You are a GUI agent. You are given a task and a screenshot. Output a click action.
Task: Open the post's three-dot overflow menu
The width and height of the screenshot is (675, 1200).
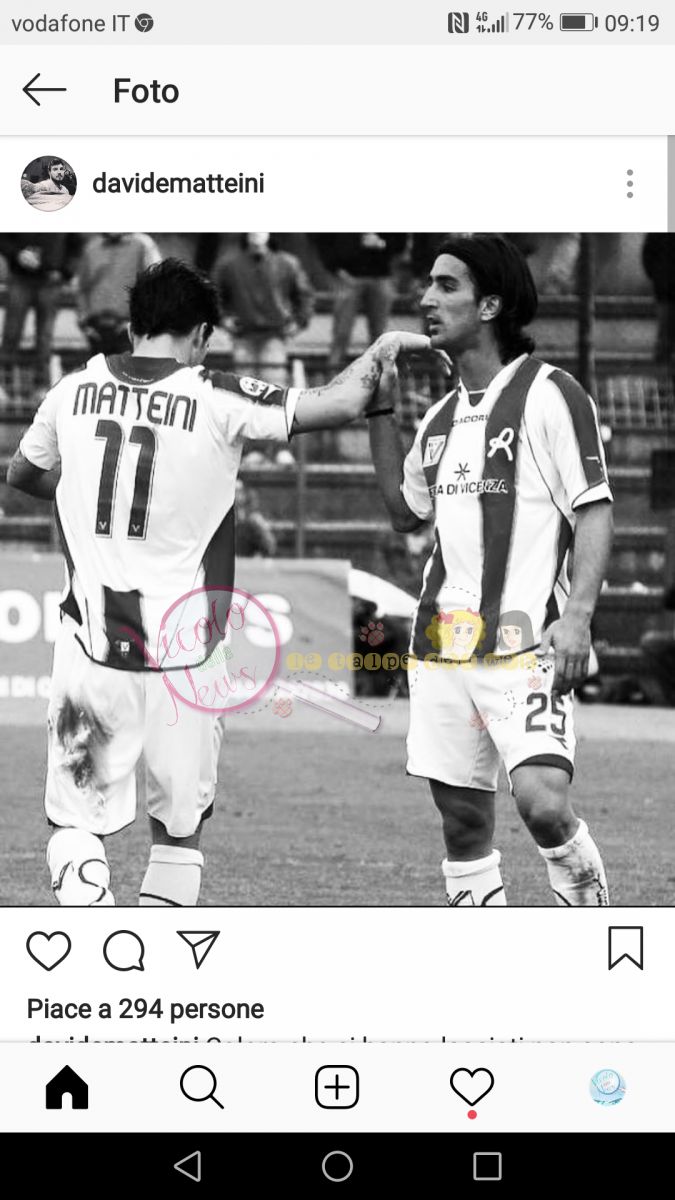pos(629,184)
